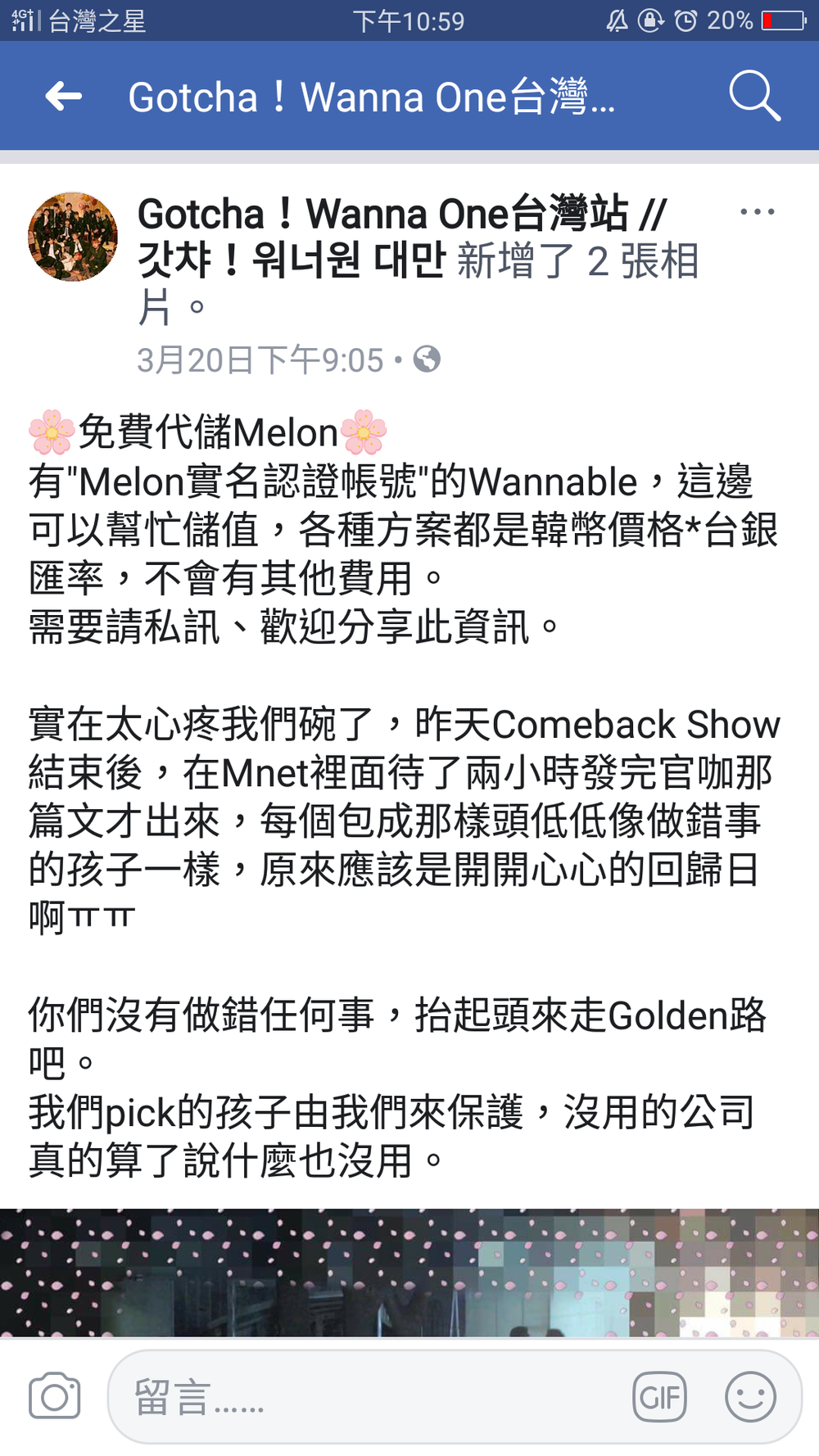819x1456 pixels.
Task: Open the Gotcha！Wanna One台灣站 page name
Action: tap(401, 237)
